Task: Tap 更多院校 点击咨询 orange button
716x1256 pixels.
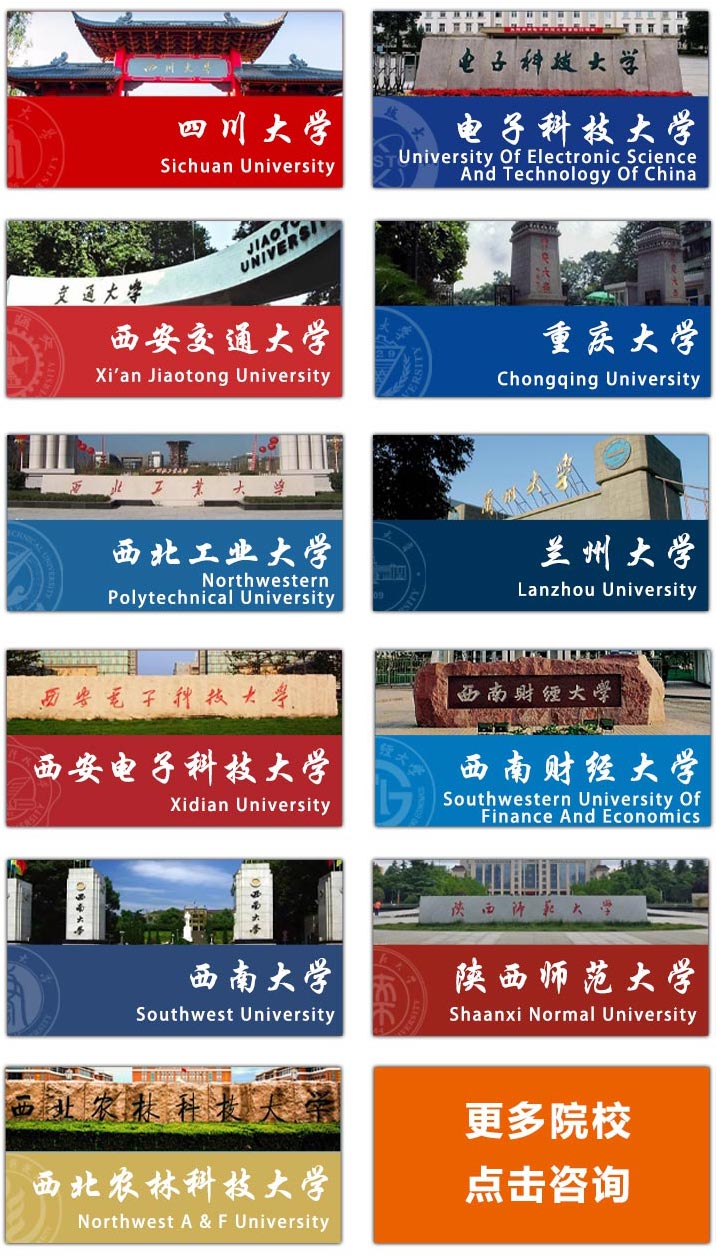Action: click(542, 1155)
